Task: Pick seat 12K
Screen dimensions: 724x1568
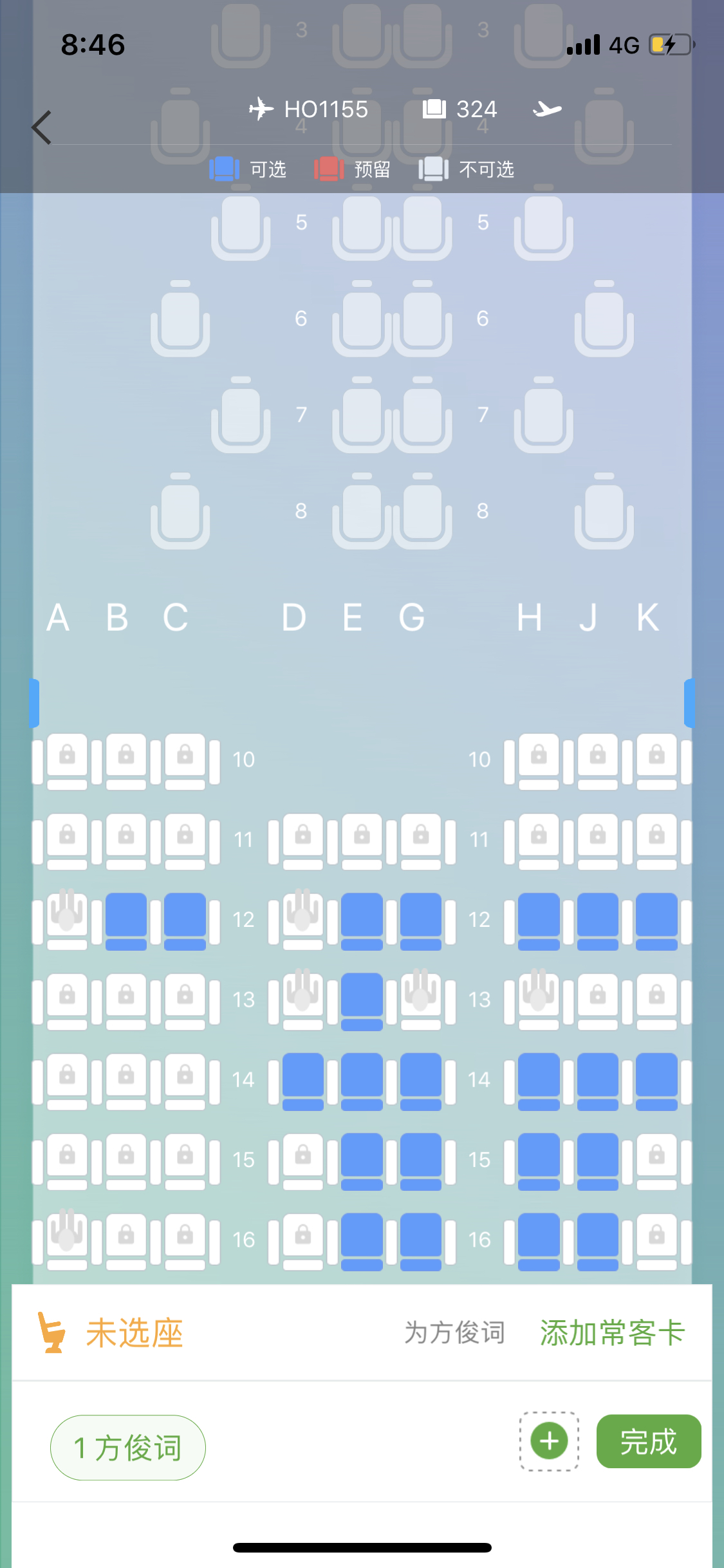Action: click(x=656, y=919)
